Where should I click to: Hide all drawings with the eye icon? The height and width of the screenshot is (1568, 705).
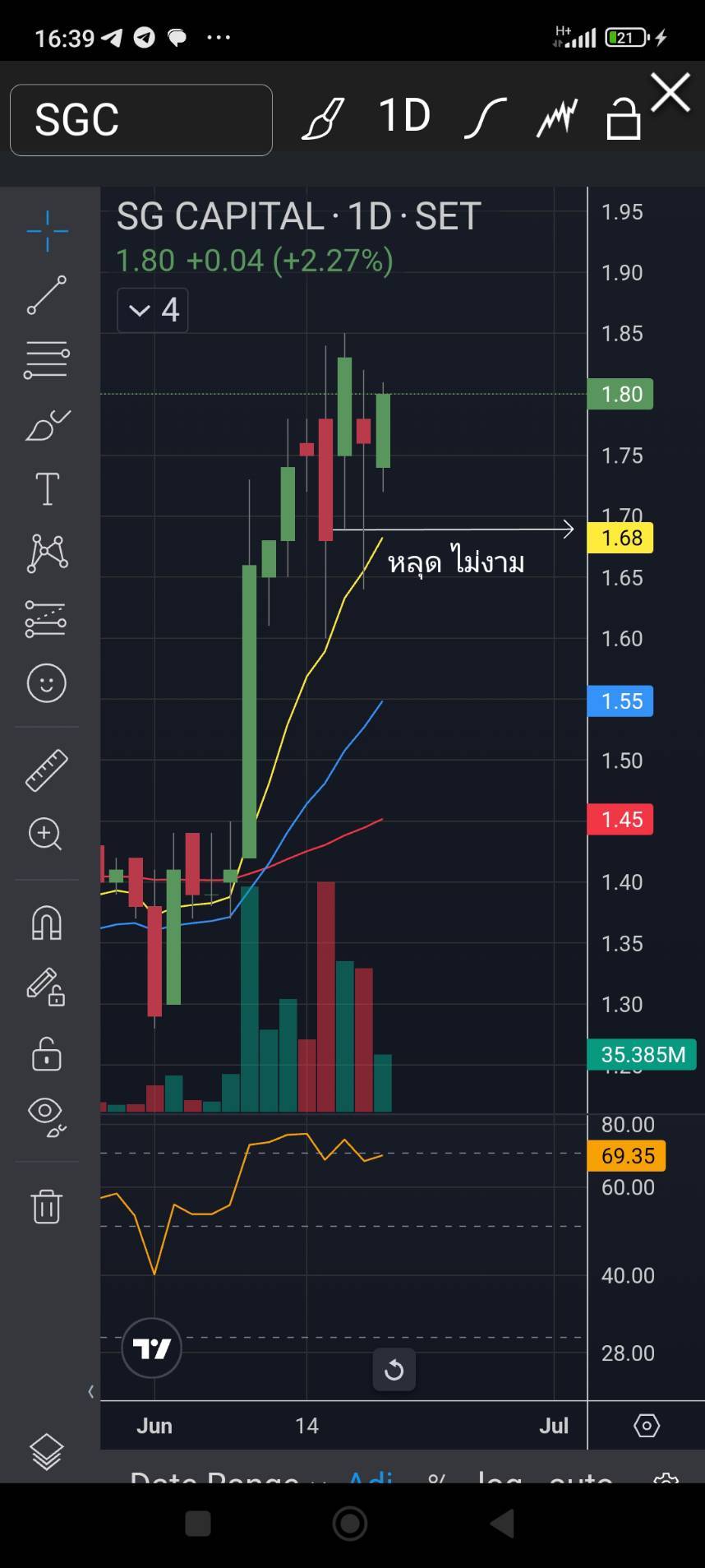click(47, 1116)
